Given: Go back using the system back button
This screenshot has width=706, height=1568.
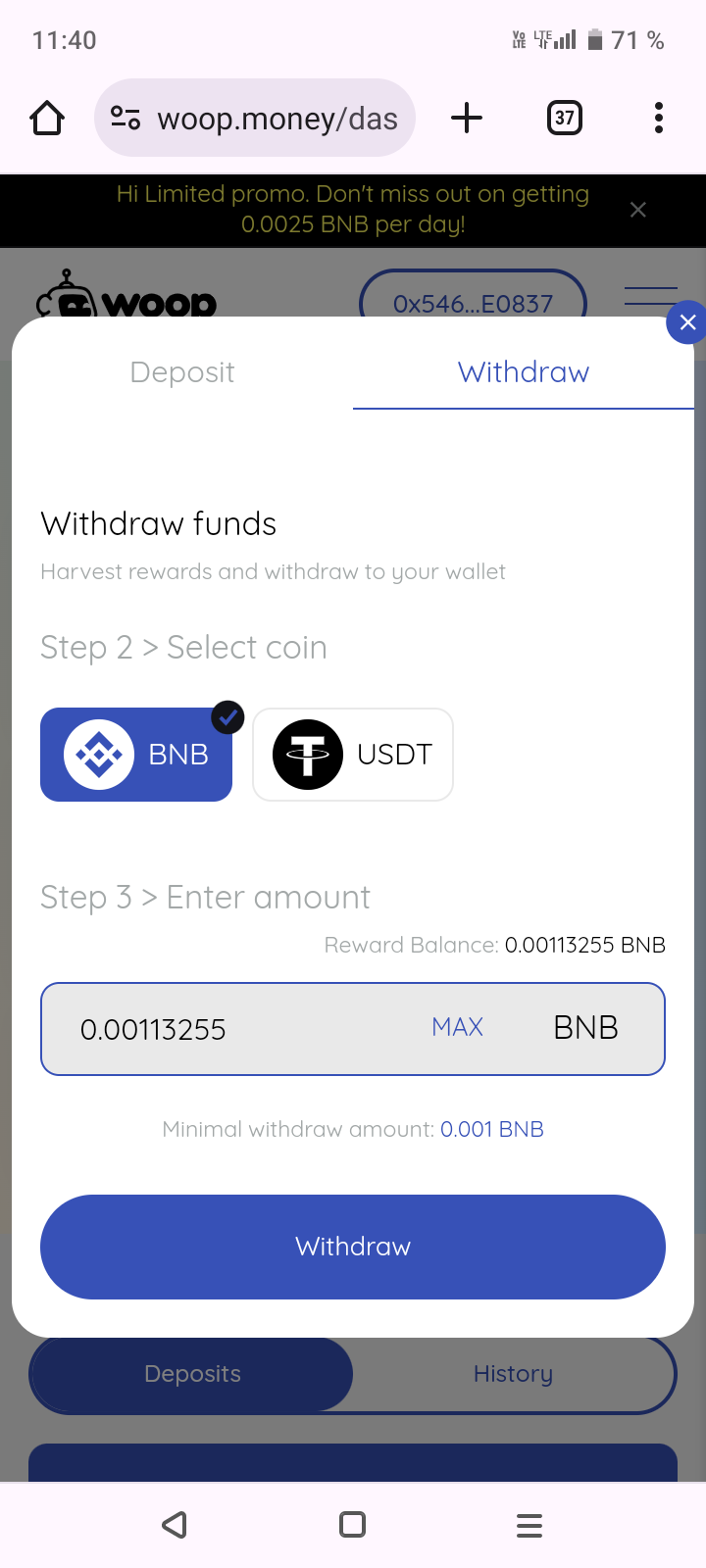Looking at the screenshot, I should pos(175,1525).
